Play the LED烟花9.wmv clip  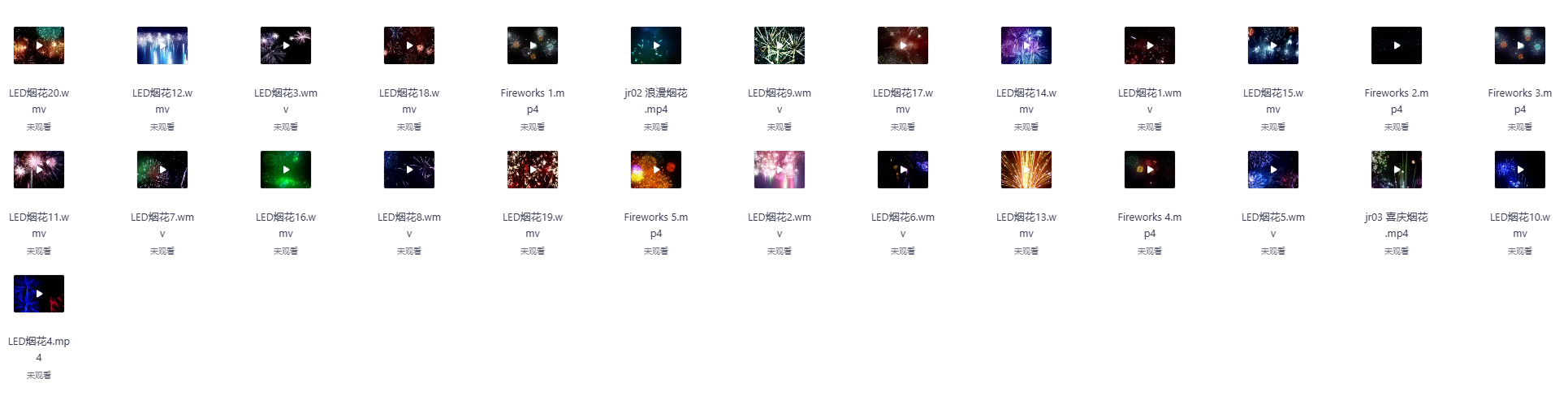point(780,45)
